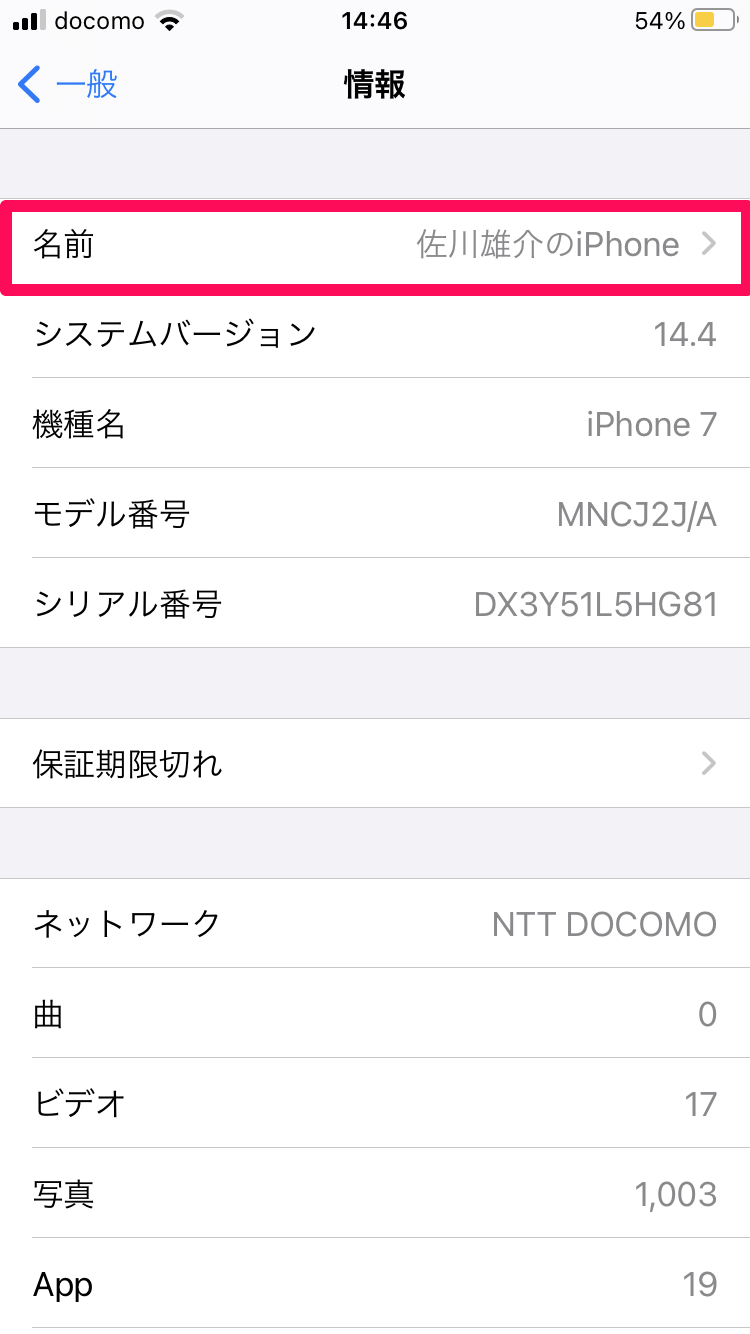The height and width of the screenshot is (1334, 750).
Task: Tap the blue back chevron icon
Action: click(27, 85)
